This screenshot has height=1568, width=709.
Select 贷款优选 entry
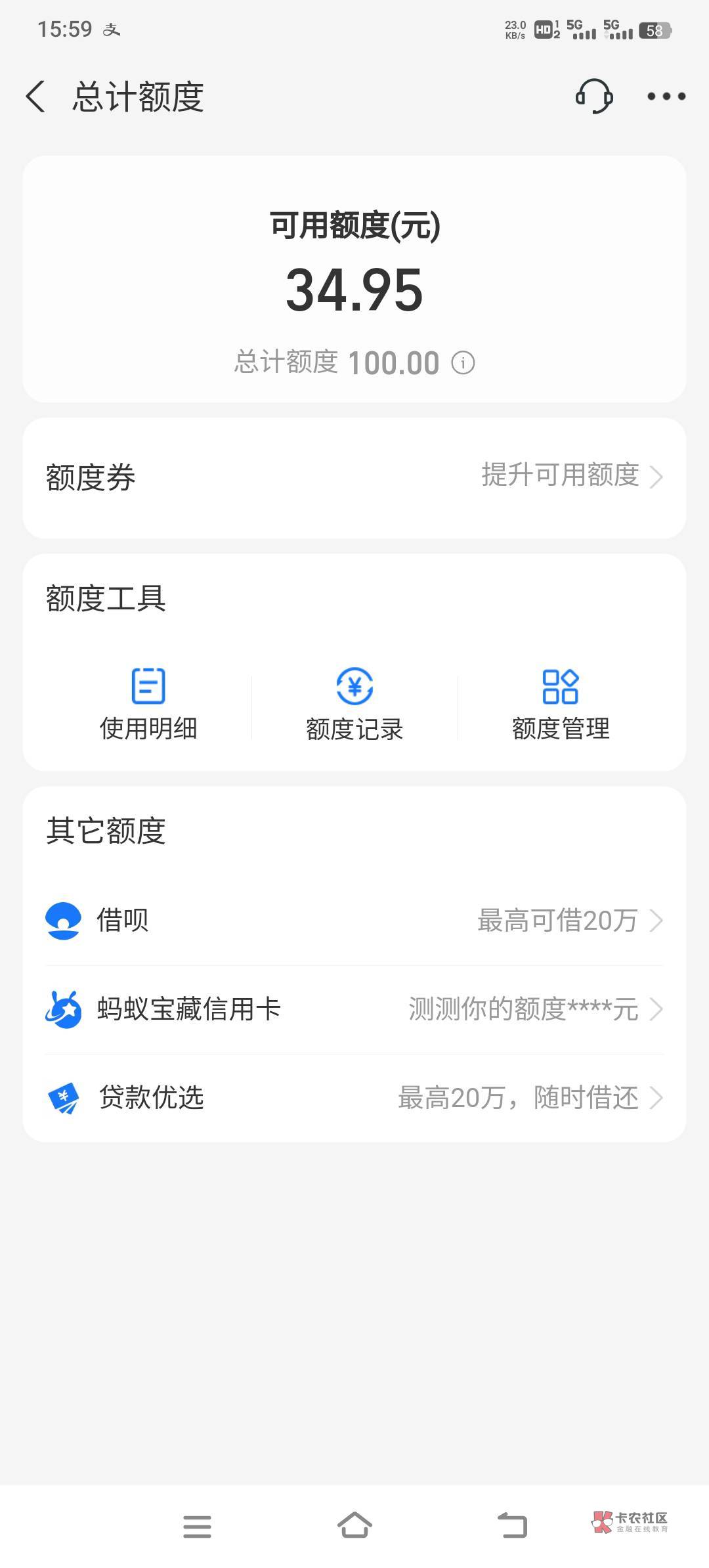[x=354, y=1097]
